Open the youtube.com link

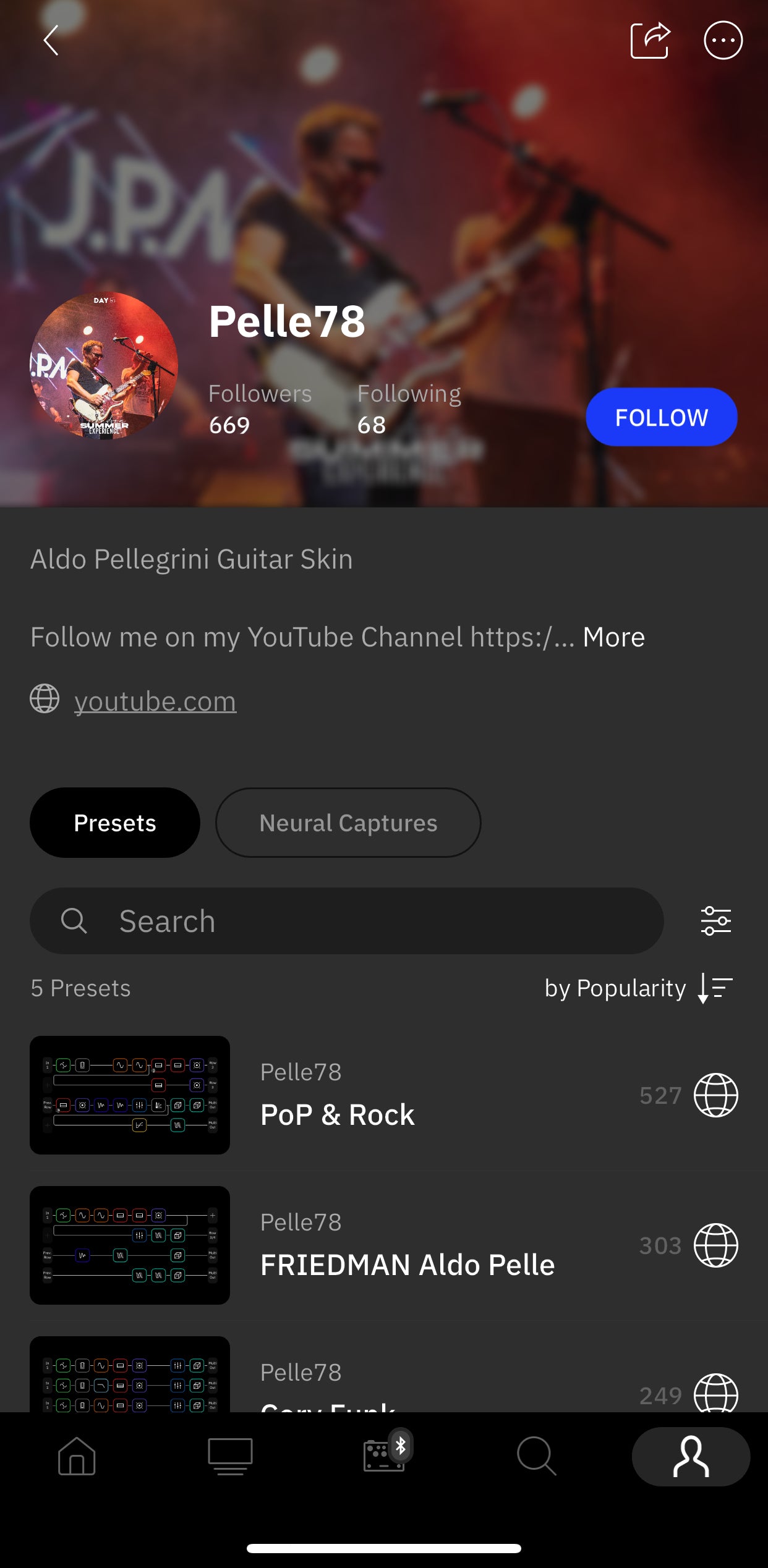click(155, 700)
